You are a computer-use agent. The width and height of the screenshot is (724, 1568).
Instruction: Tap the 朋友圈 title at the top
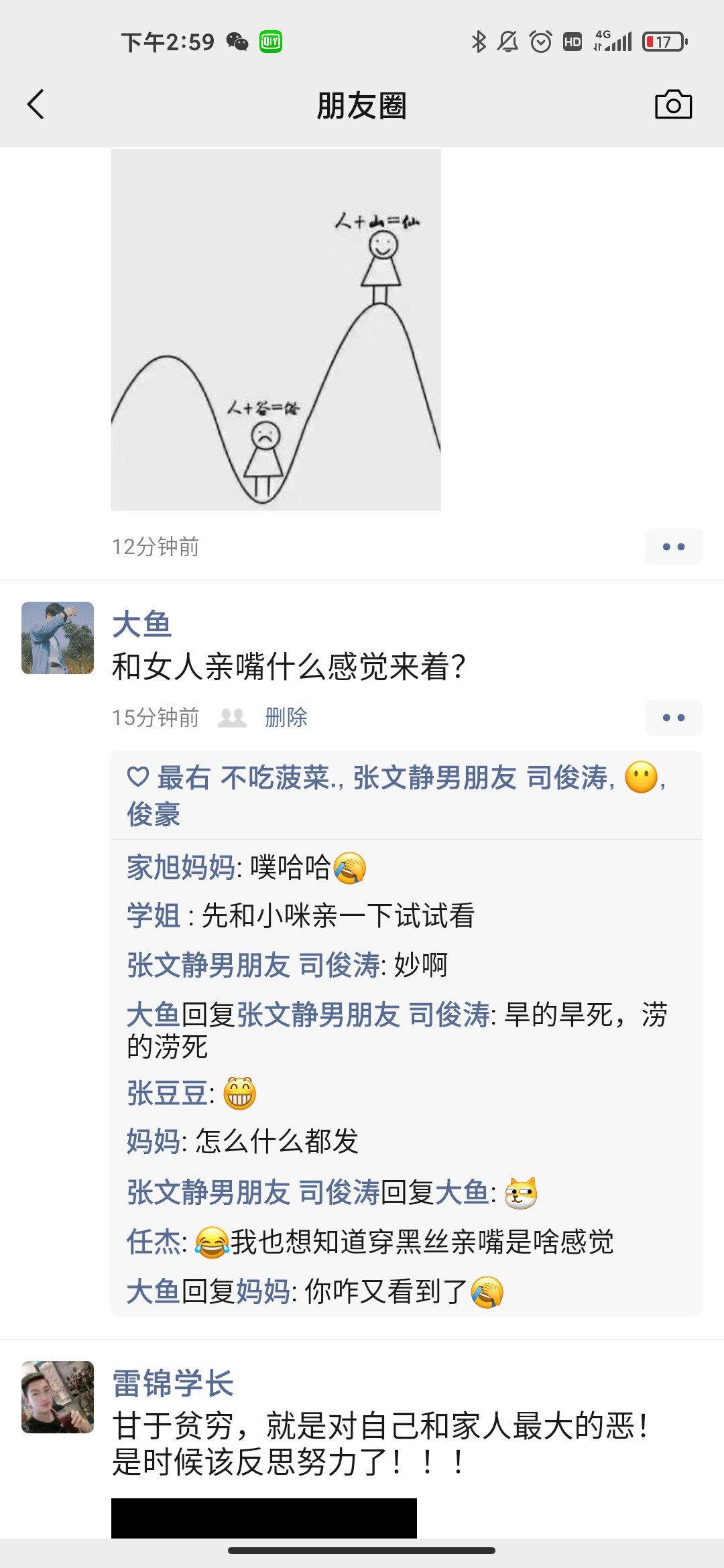(362, 105)
